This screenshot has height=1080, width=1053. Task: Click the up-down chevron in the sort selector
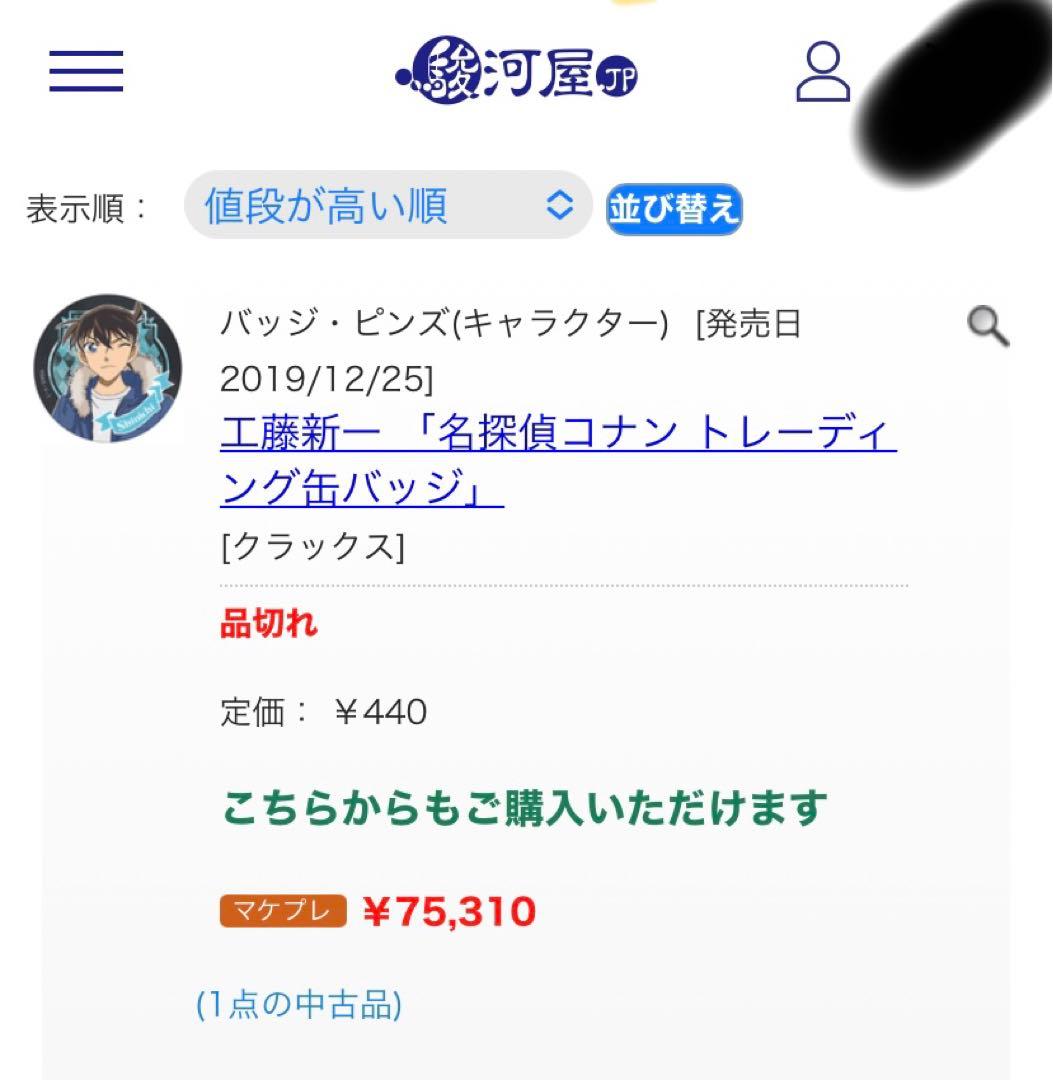coord(560,207)
